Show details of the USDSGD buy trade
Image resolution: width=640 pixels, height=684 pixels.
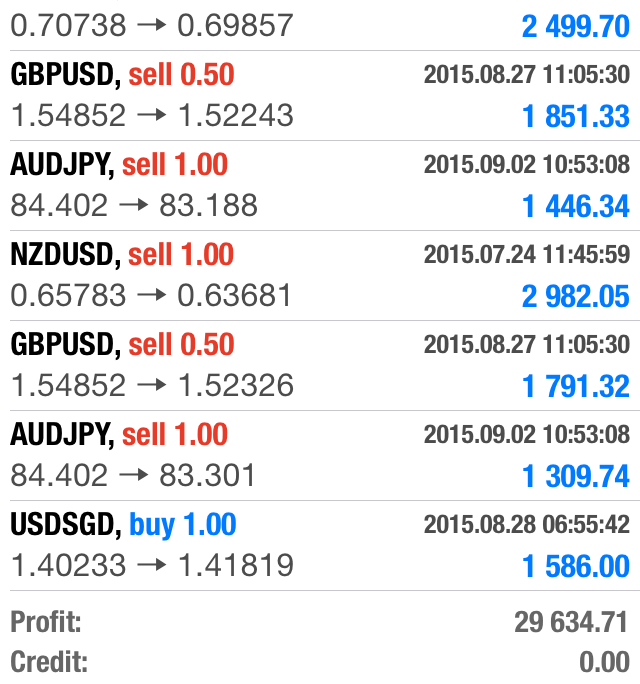tap(320, 546)
